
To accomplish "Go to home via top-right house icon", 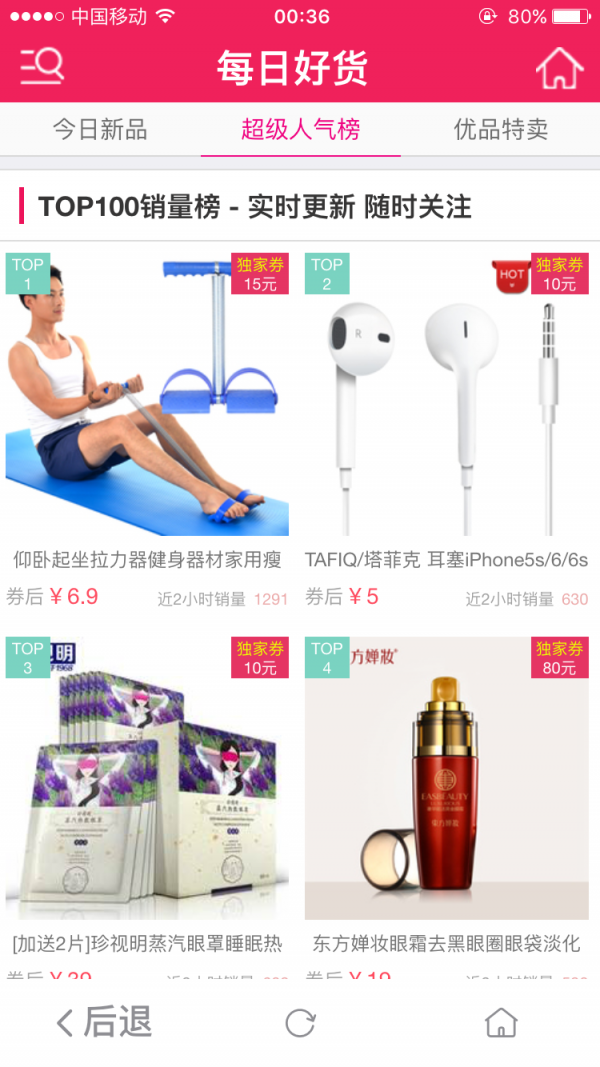I will (559, 68).
